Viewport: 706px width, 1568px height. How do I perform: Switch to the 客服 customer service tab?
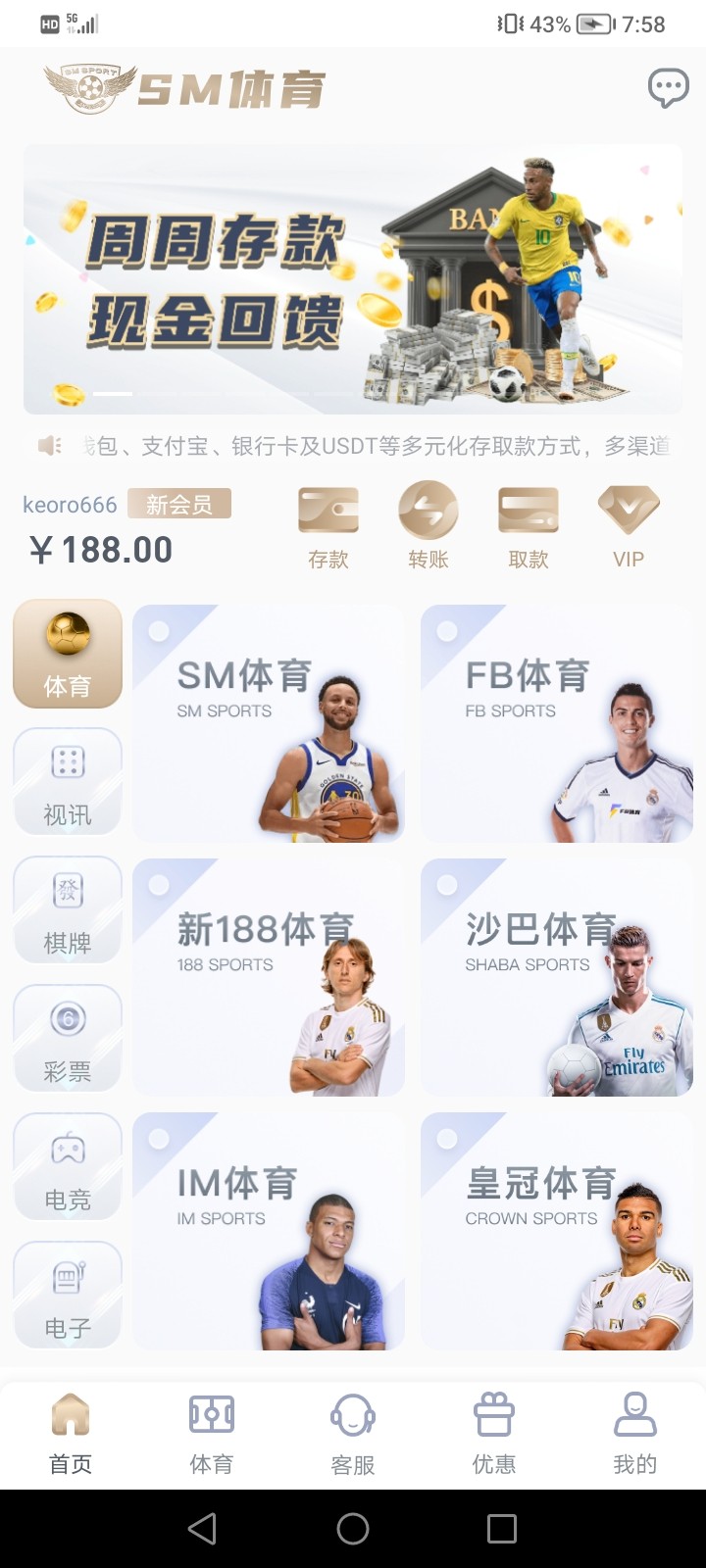click(x=353, y=1434)
